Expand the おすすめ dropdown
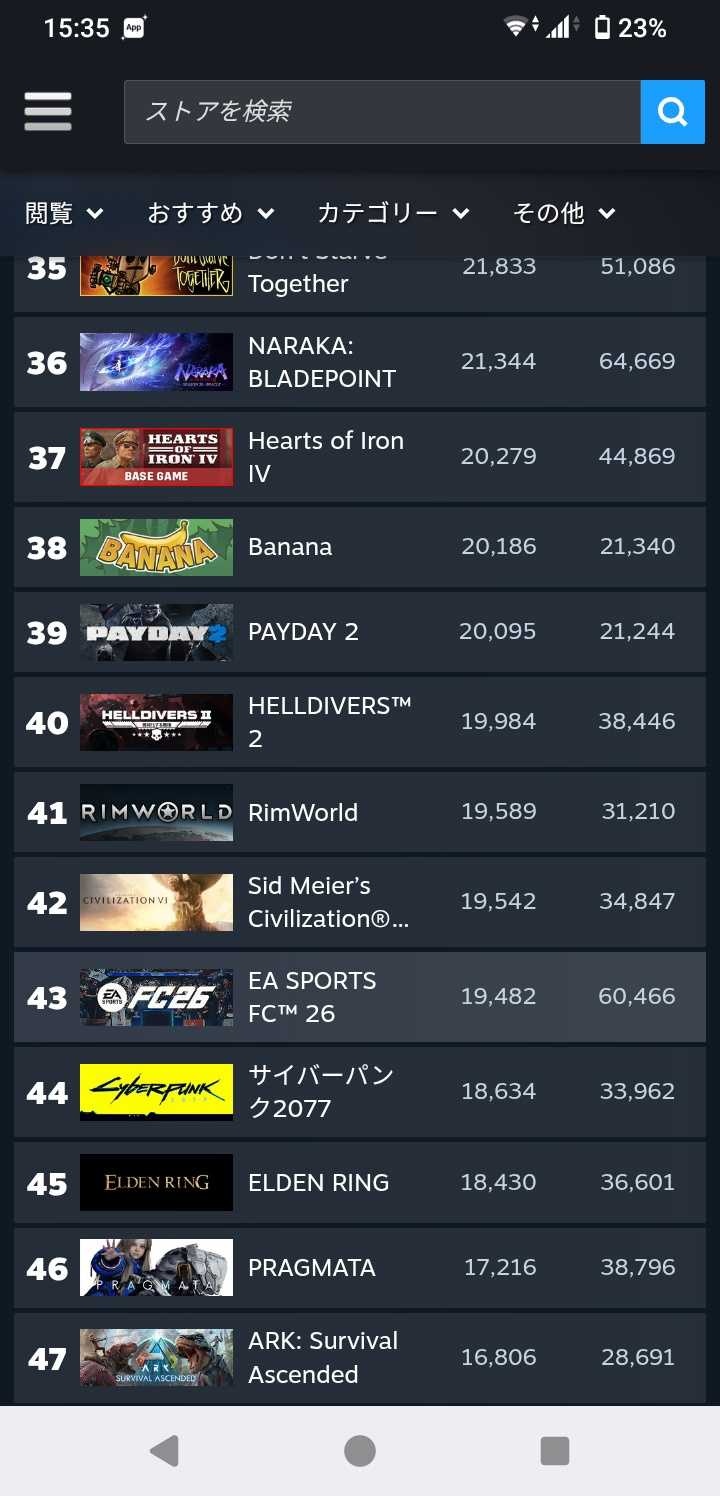The image size is (720, 1496). click(x=210, y=213)
